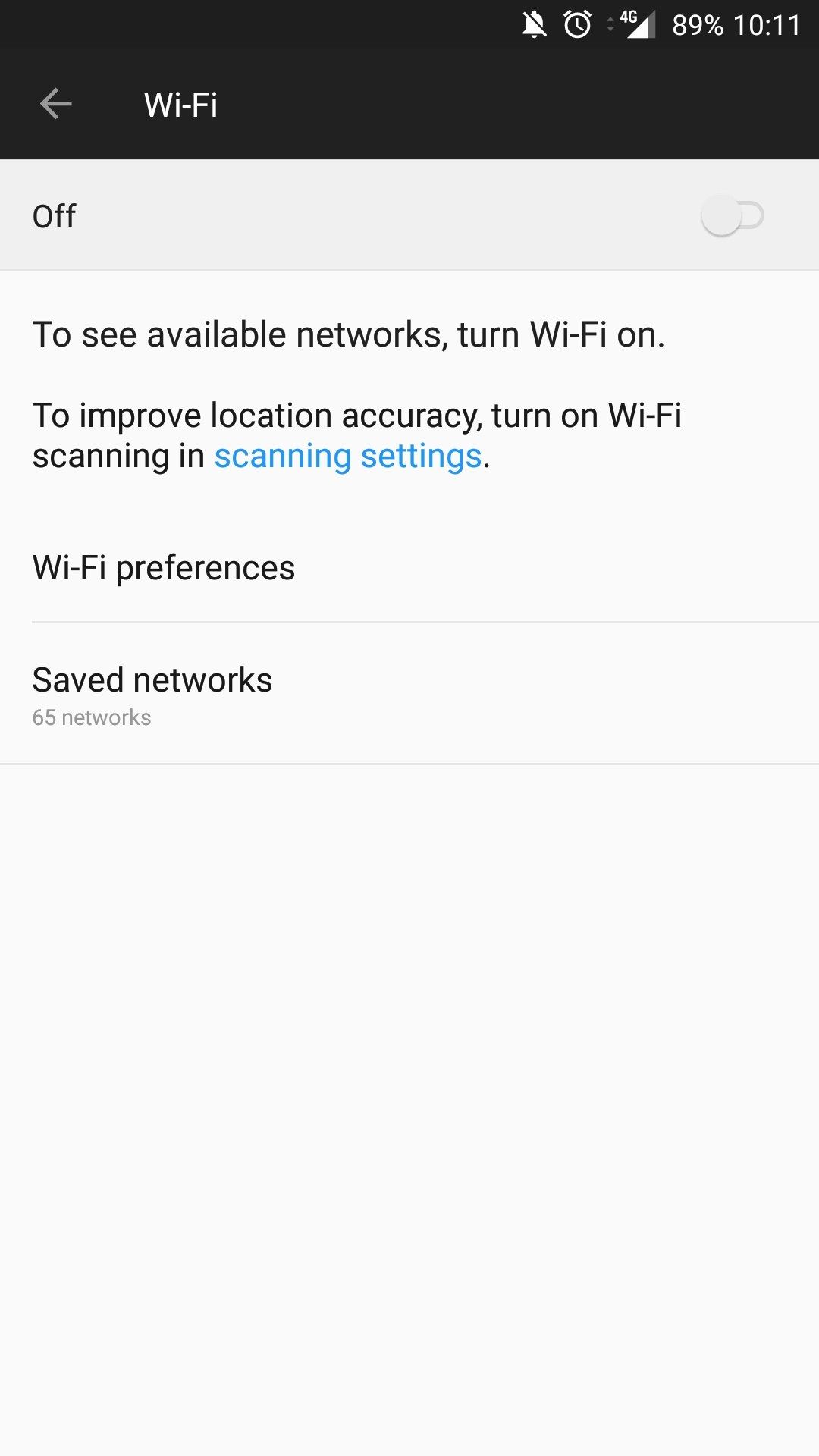Turn on the Wi-Fi switch
The height and width of the screenshot is (1456, 819).
click(x=732, y=216)
